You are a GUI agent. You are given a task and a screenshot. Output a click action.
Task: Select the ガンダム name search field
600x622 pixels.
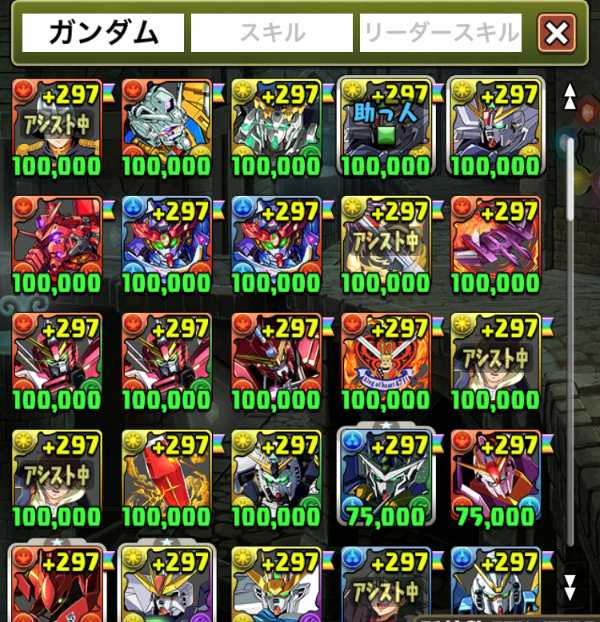tap(103, 34)
